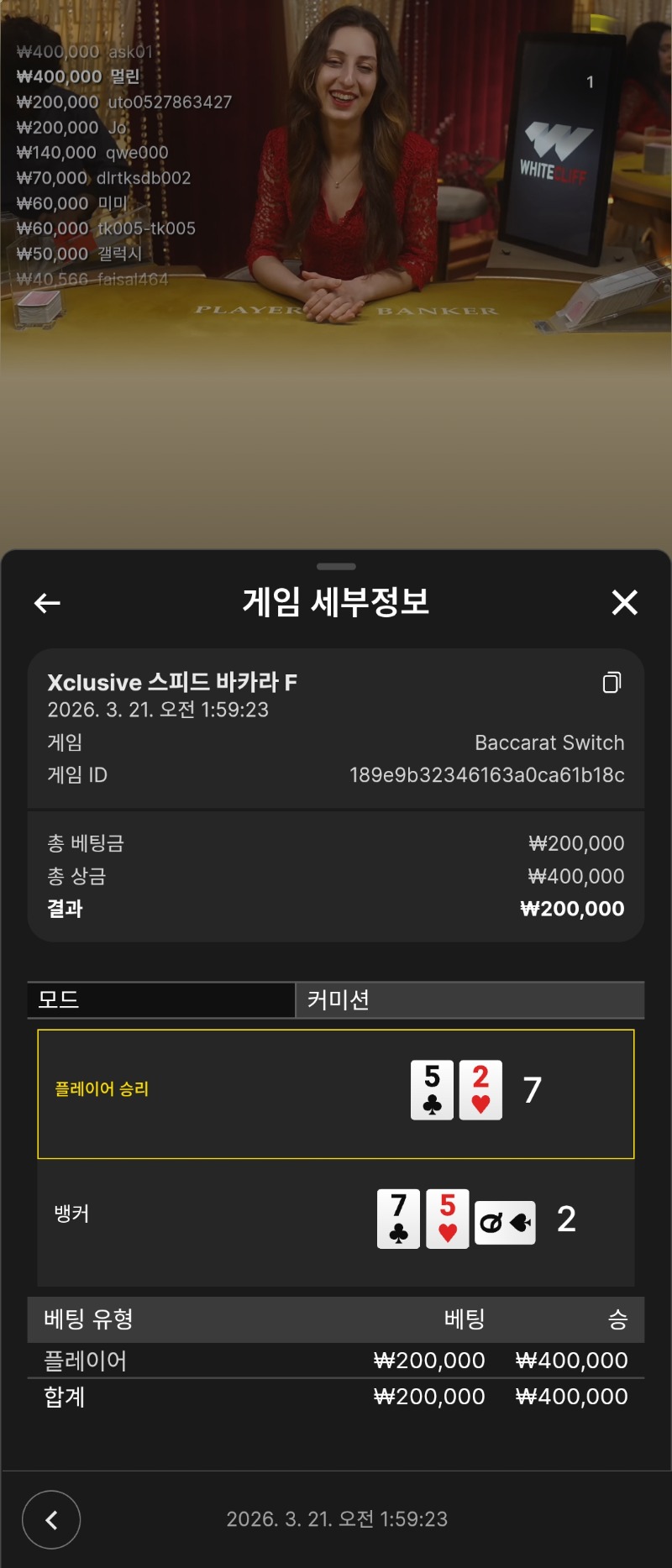
Task: Tap the round previous arrow button
Action: tap(51, 1519)
